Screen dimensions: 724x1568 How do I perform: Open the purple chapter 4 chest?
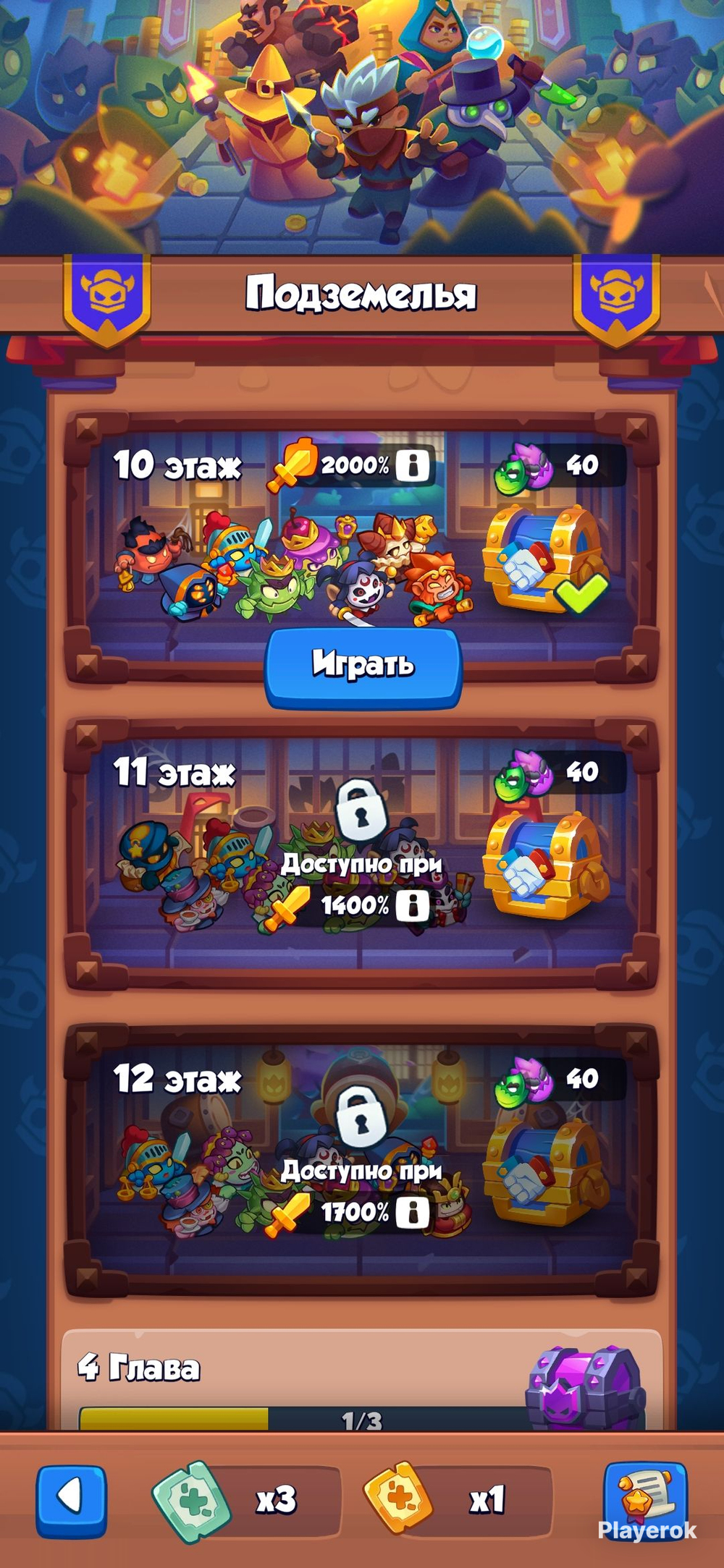pyautogui.click(x=585, y=1388)
